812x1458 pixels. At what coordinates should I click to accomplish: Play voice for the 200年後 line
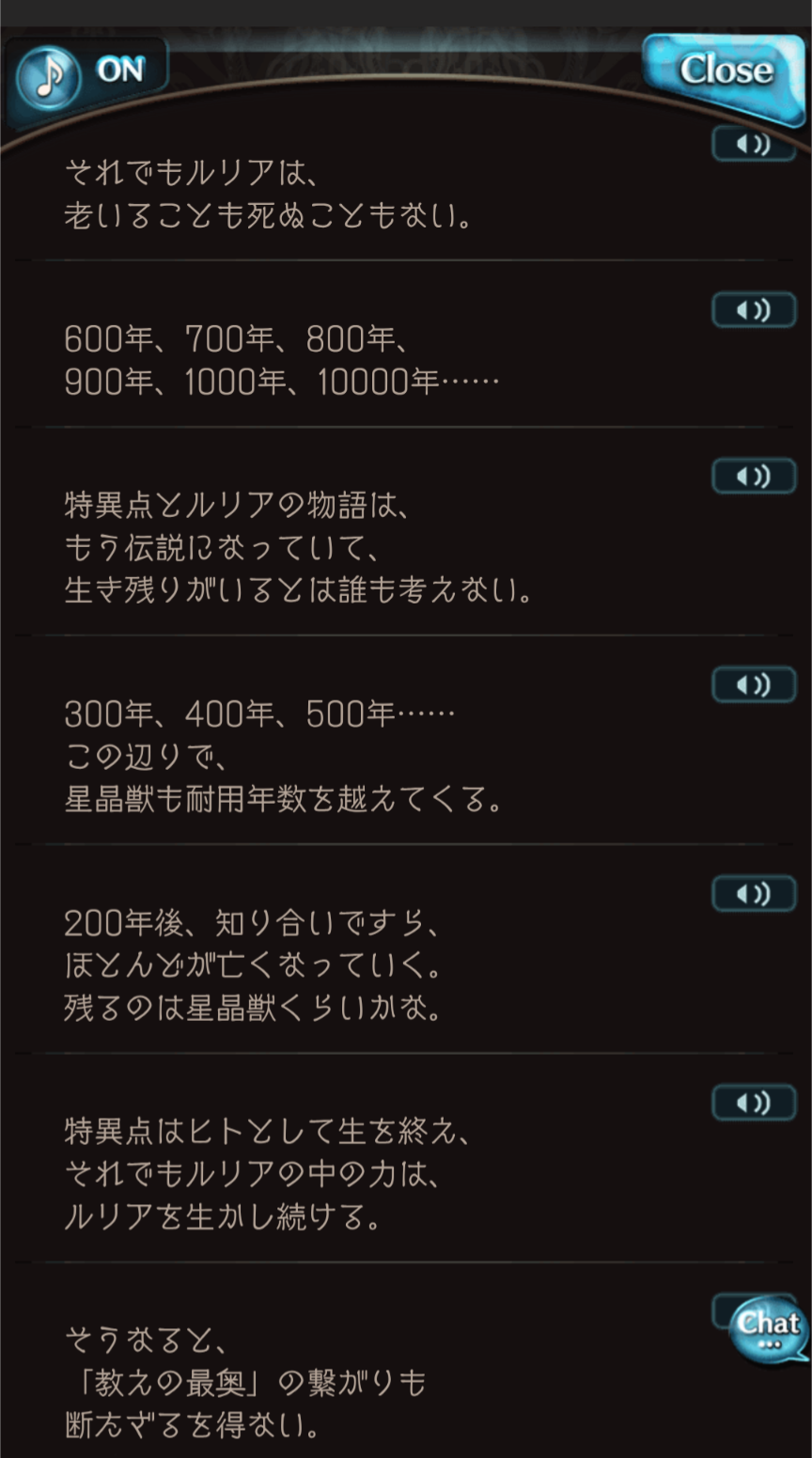753,893
